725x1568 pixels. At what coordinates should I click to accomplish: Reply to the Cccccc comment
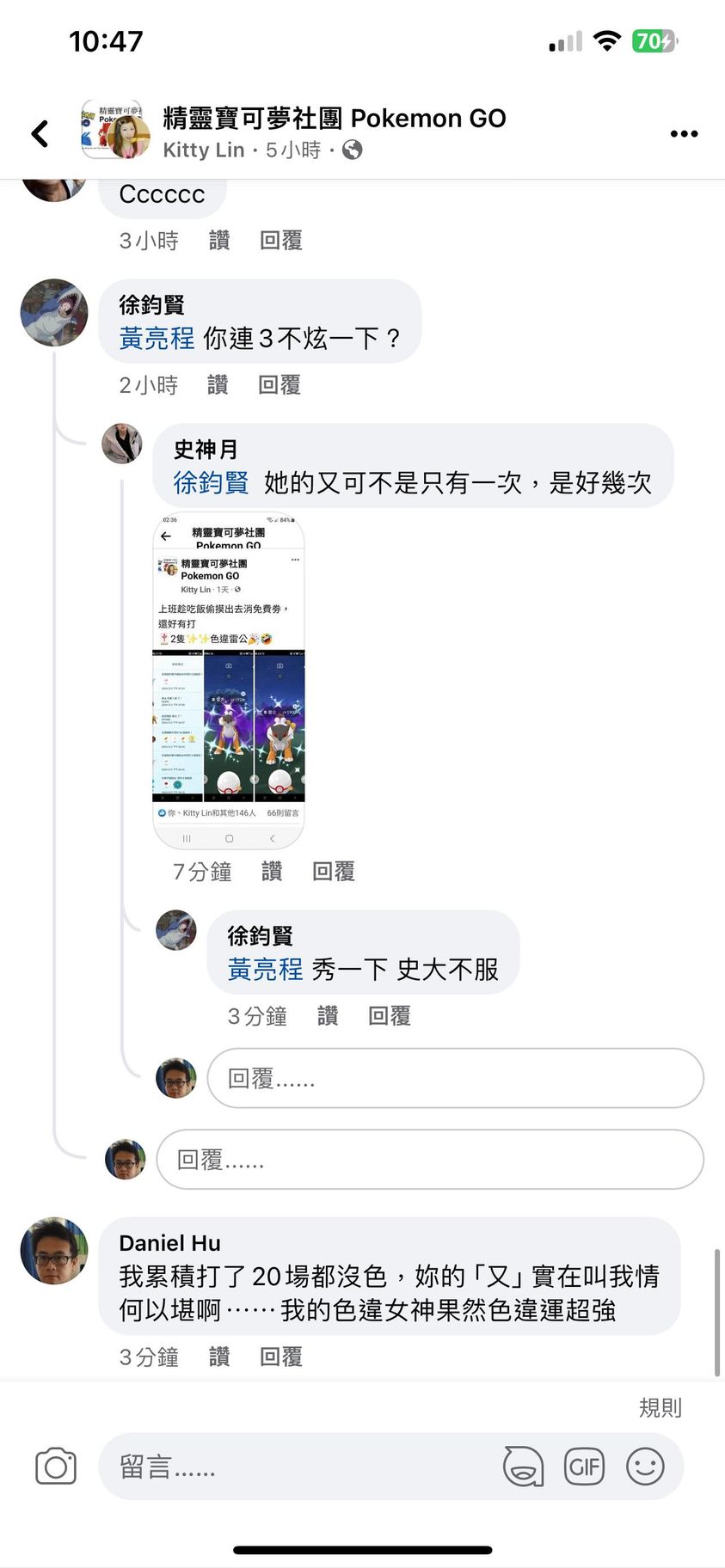pyautogui.click(x=281, y=241)
